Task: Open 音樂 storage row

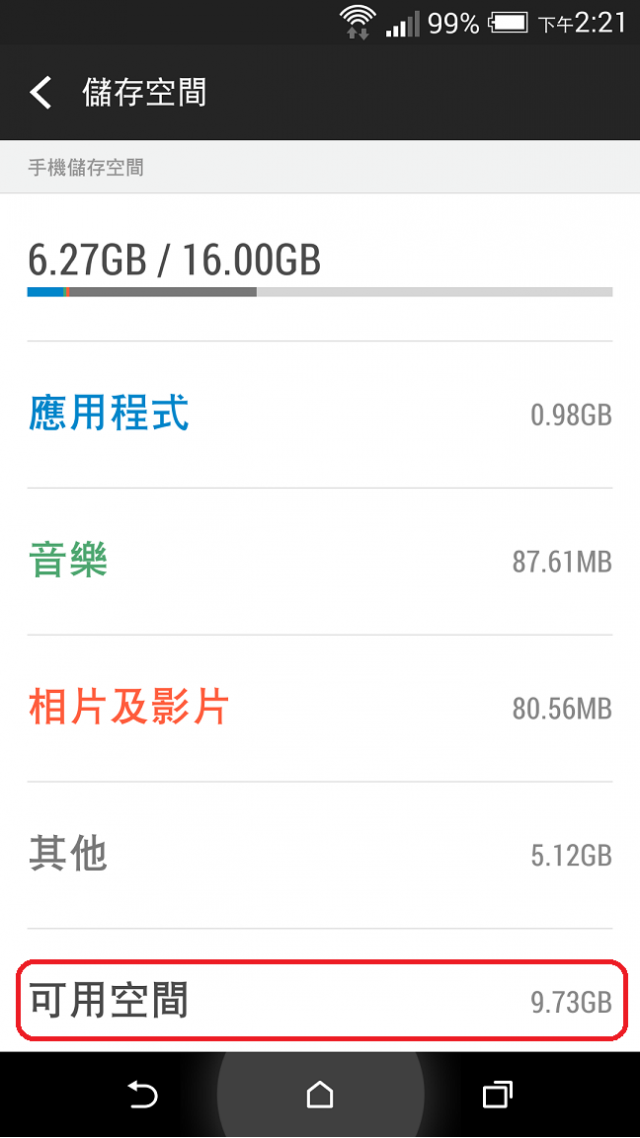Action: point(320,562)
